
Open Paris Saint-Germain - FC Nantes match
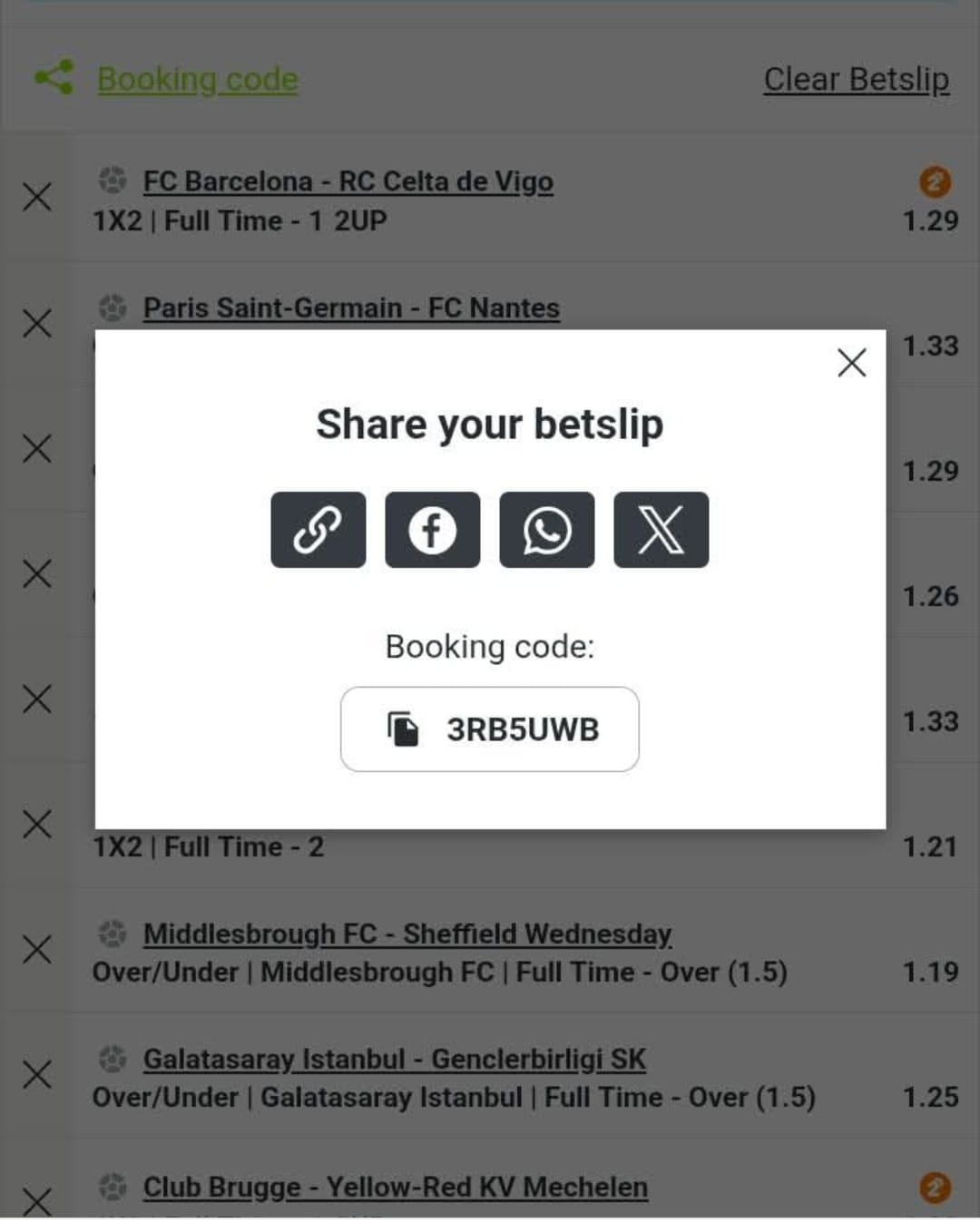[351, 308]
